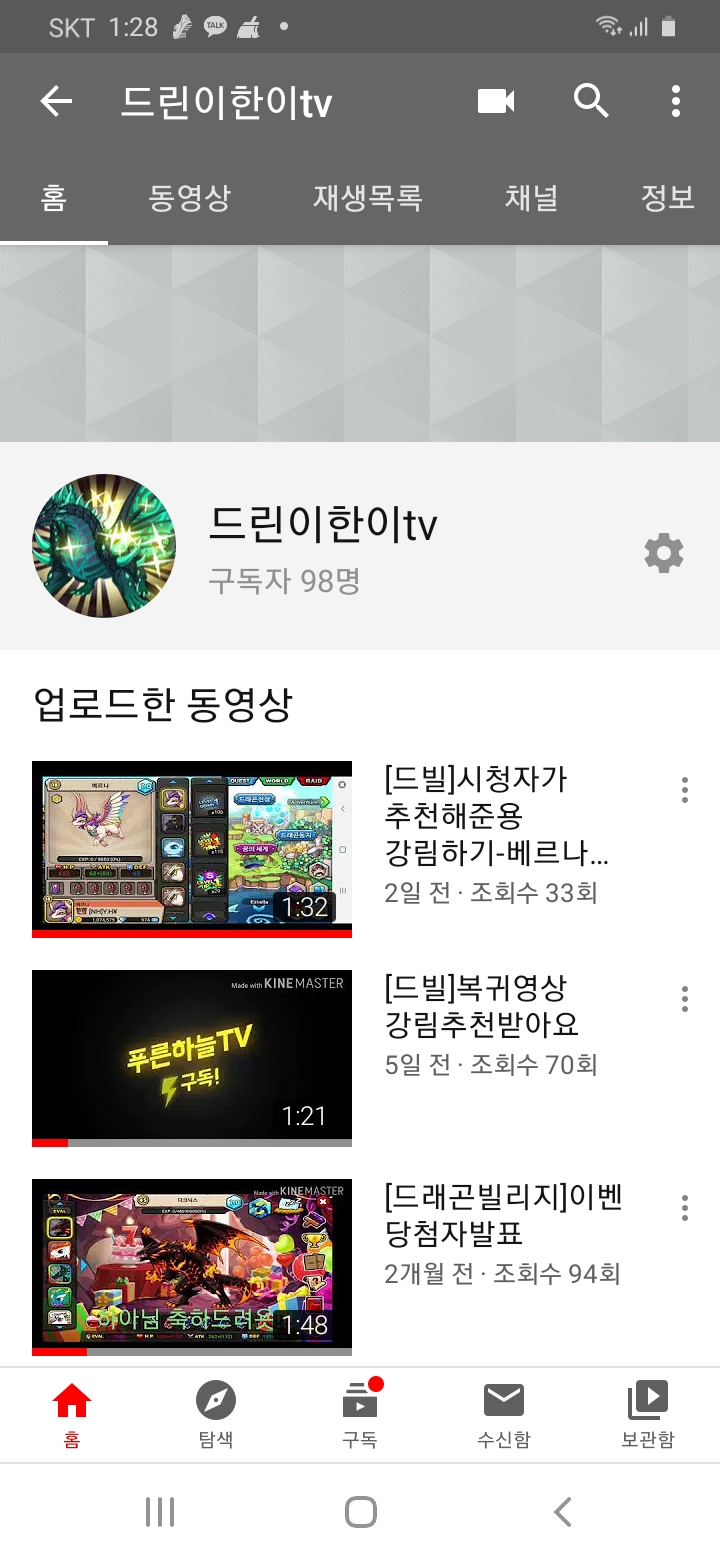Open the 수신함 inbox tab
Screen dimensions: 720x1560
(504, 1414)
